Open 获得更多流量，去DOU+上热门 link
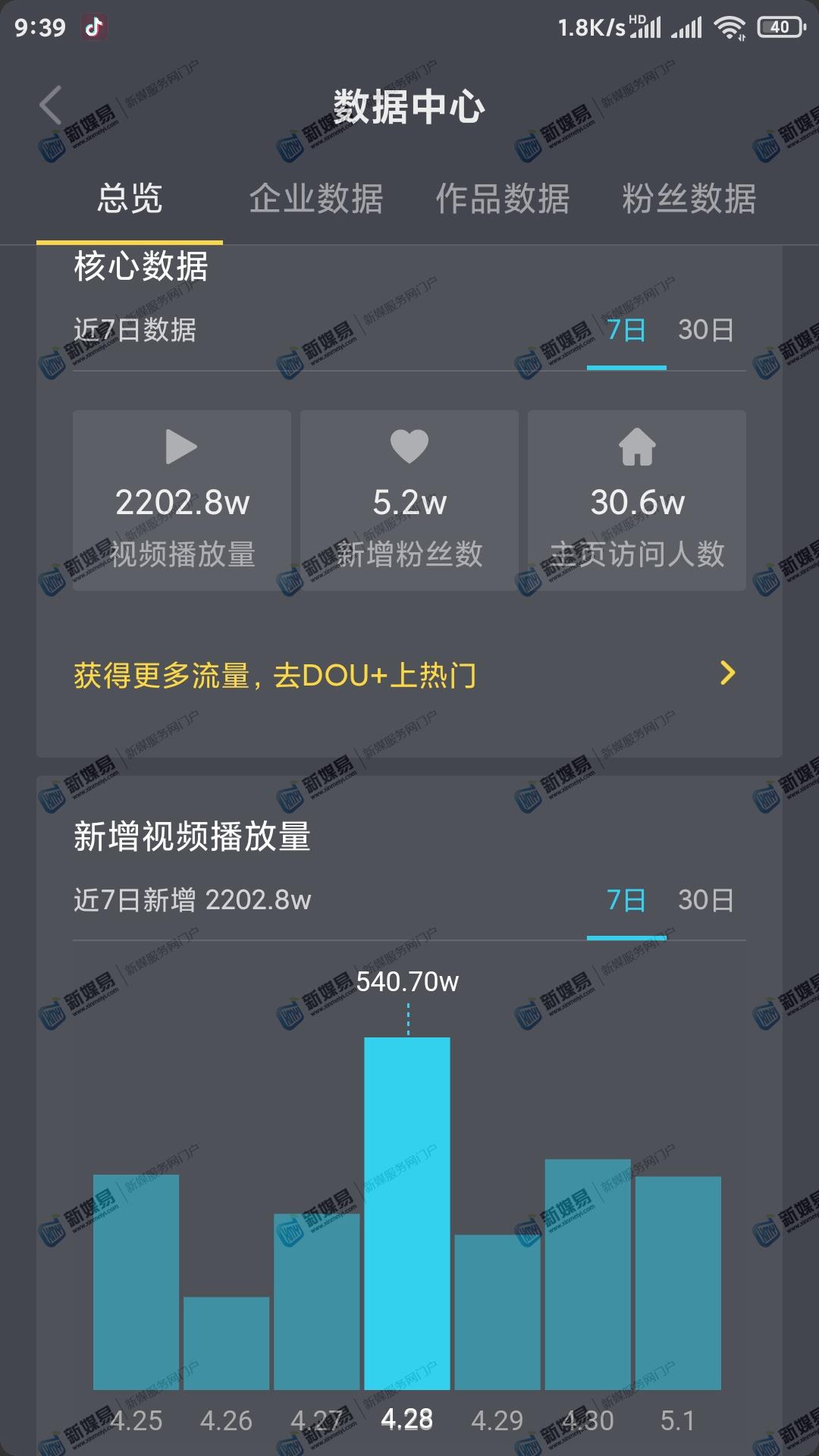819x1456 pixels. point(405,674)
